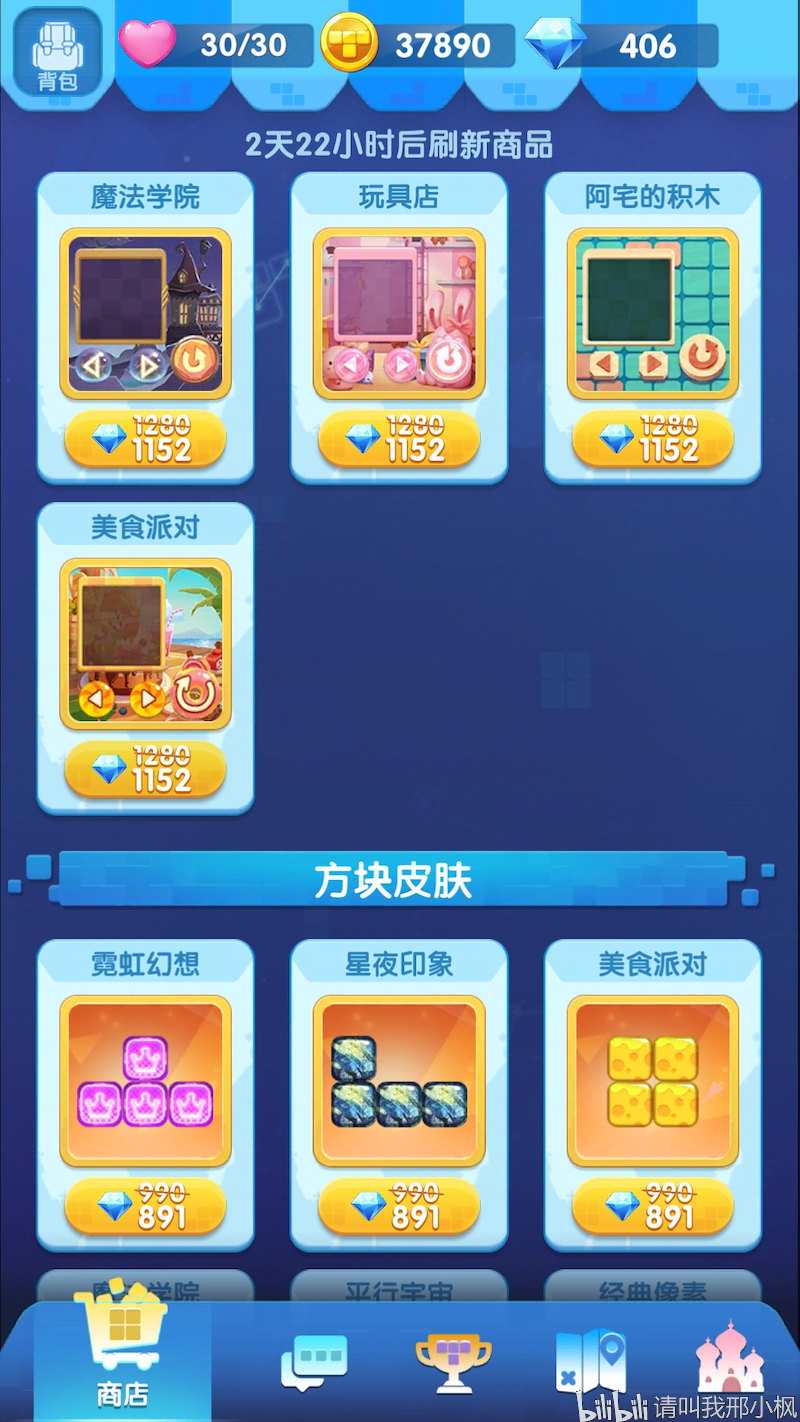The height and width of the screenshot is (1422, 800).
Task: Open the 玩具店 theme preview tile
Action: (x=399, y=314)
